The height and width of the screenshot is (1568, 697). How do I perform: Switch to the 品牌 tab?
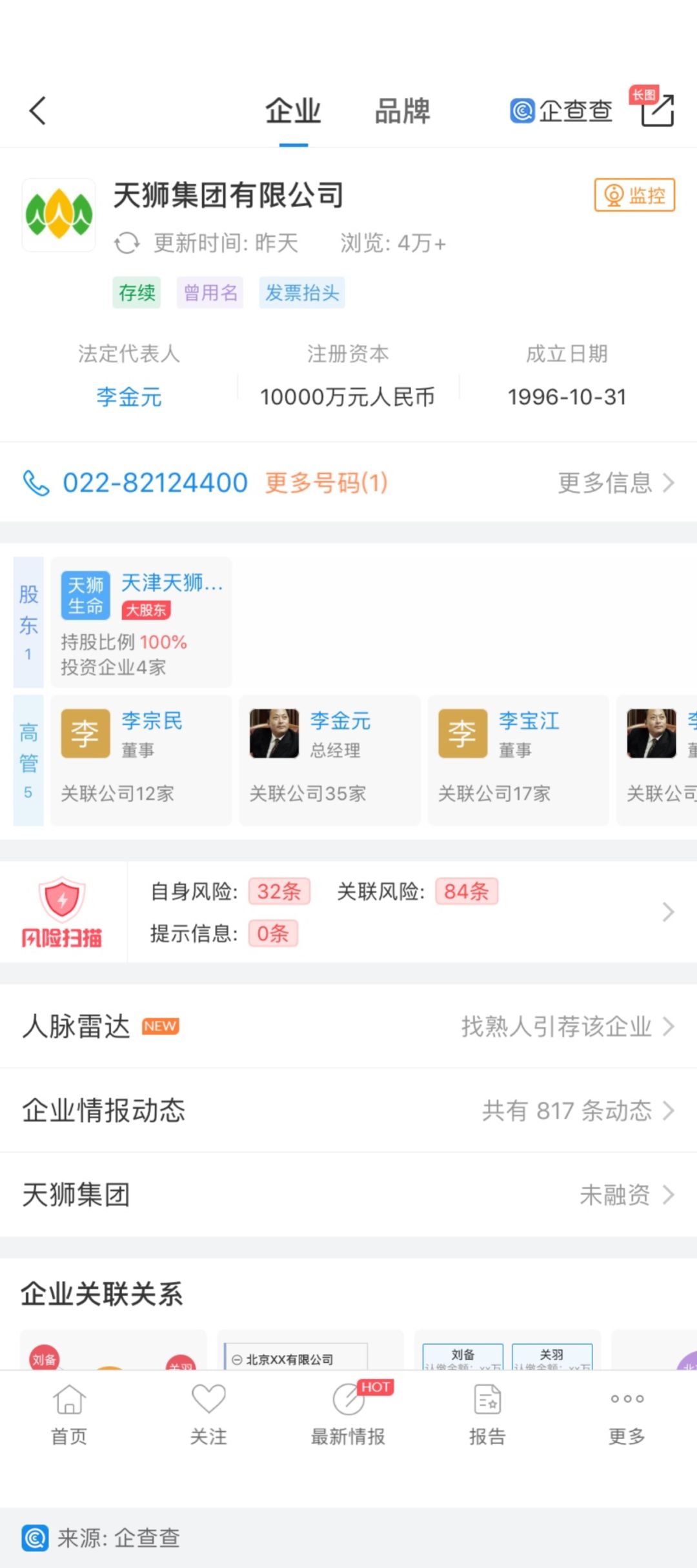tap(401, 111)
